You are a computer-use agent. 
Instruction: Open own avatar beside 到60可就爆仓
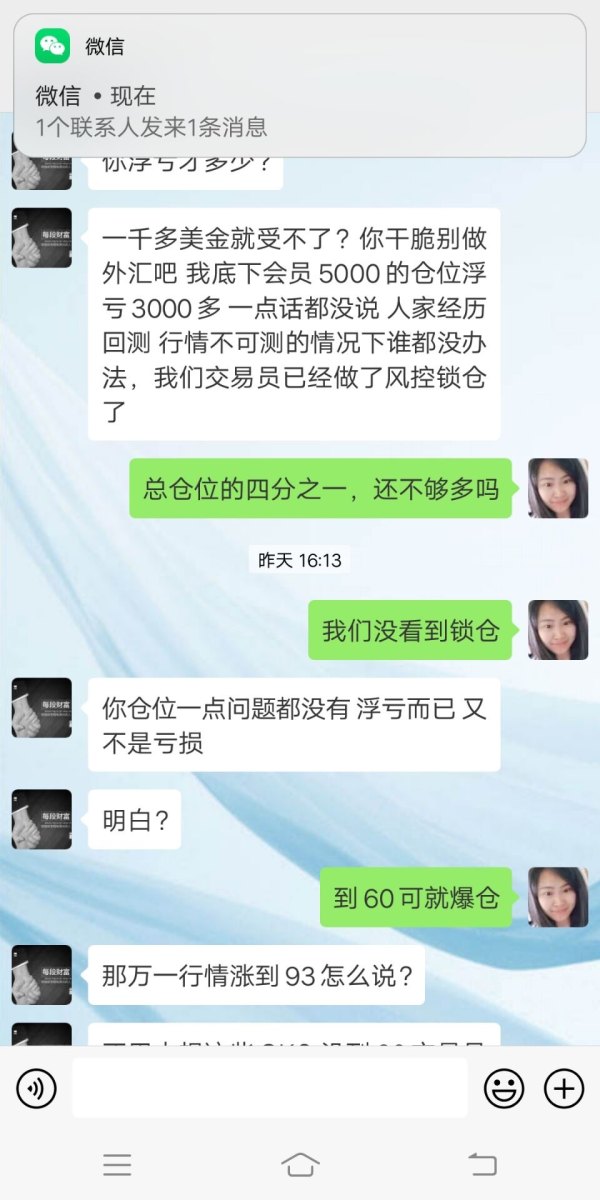(x=558, y=897)
